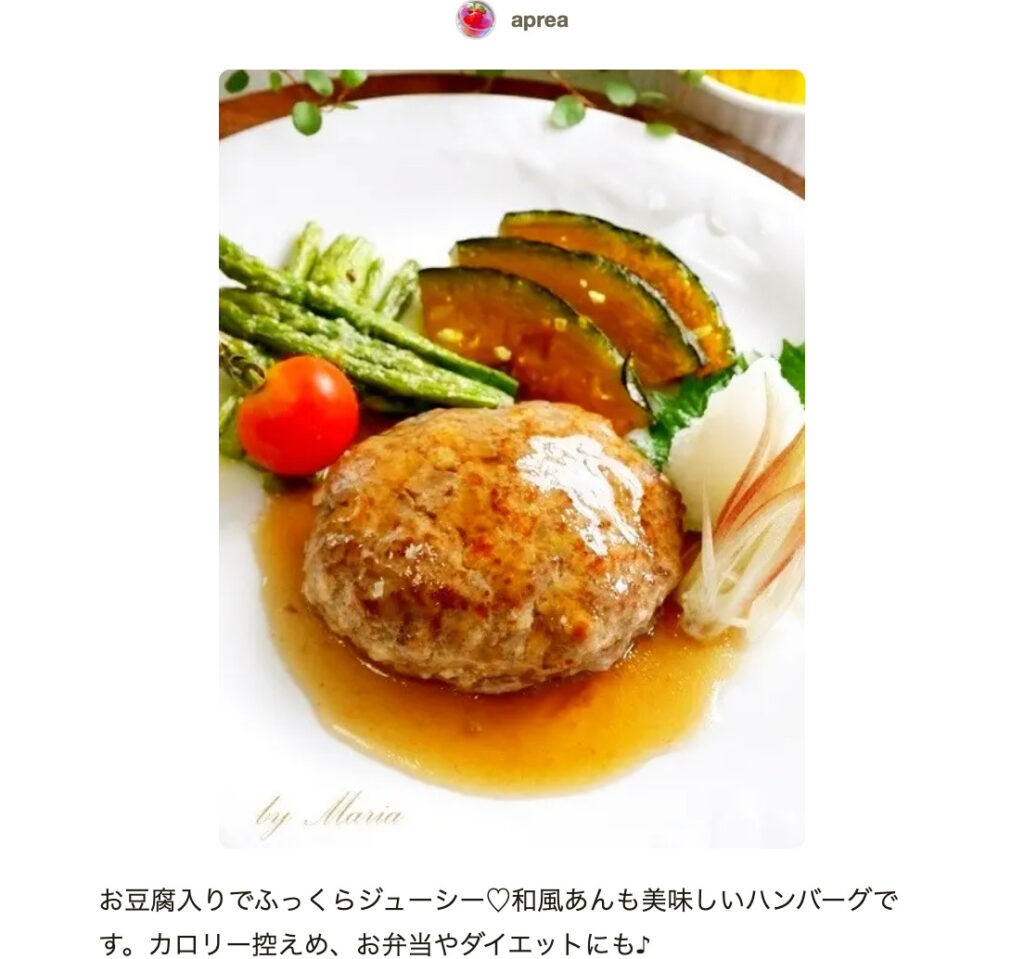
Task: View the tofu hamburger recipe photo
Action: pyautogui.click(x=511, y=458)
